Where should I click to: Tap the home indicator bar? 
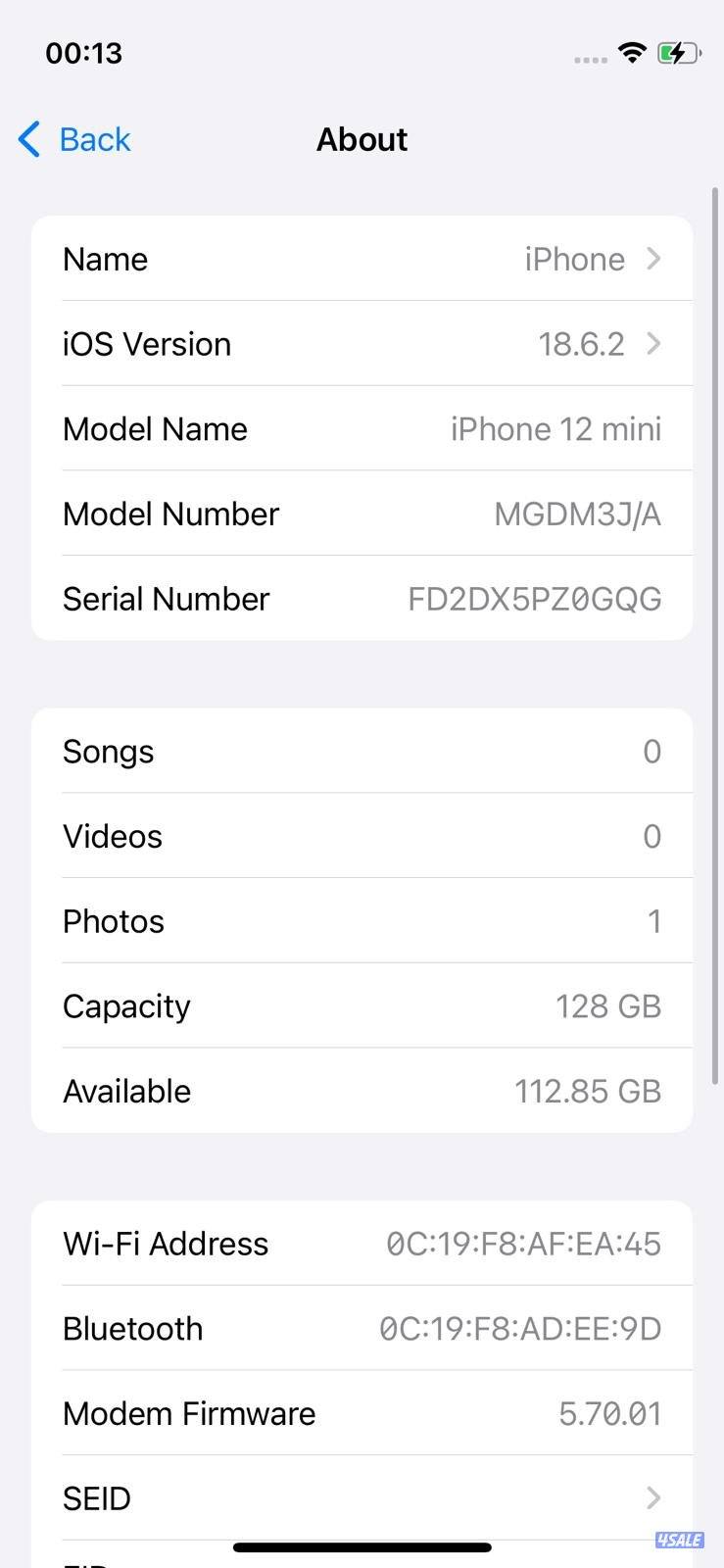coord(362,1547)
